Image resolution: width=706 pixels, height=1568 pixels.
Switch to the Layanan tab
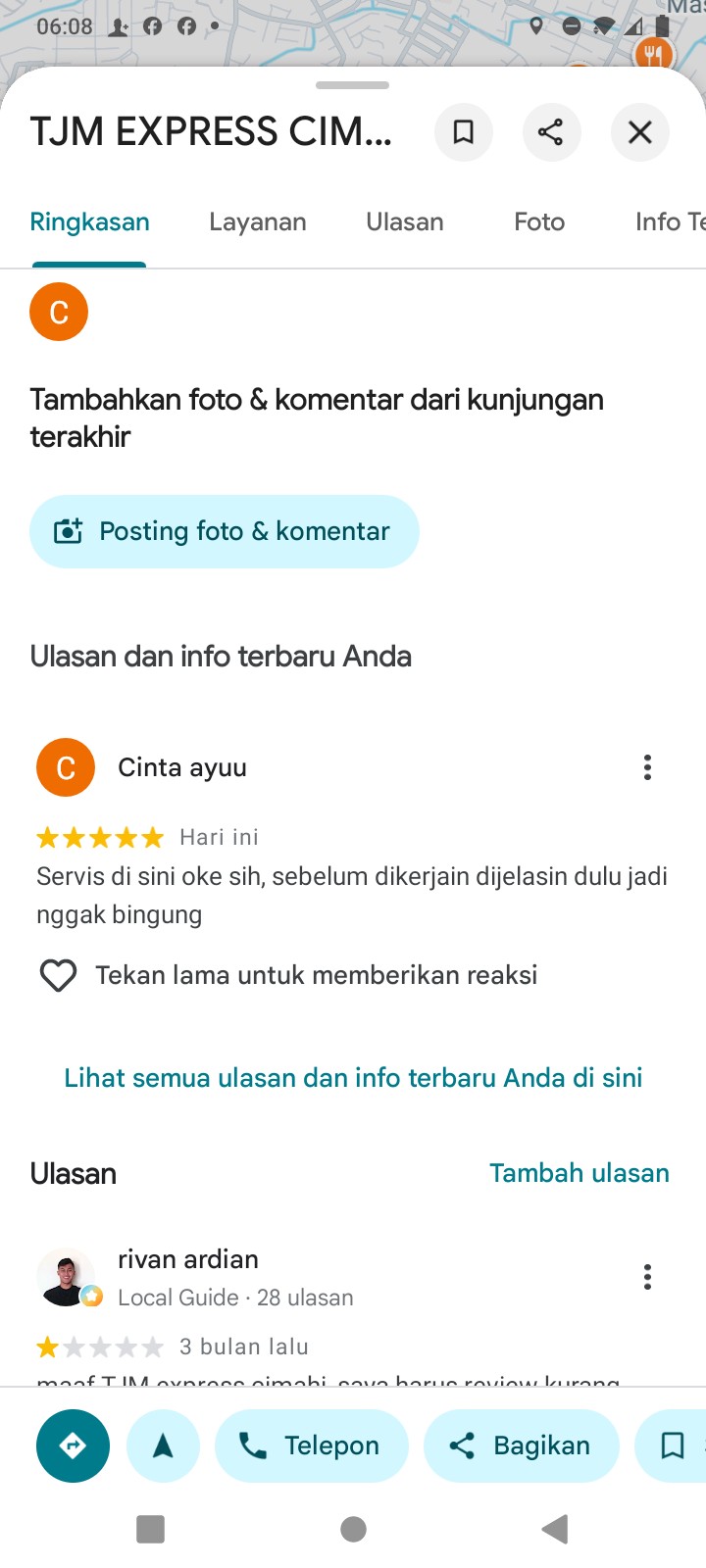tap(258, 222)
